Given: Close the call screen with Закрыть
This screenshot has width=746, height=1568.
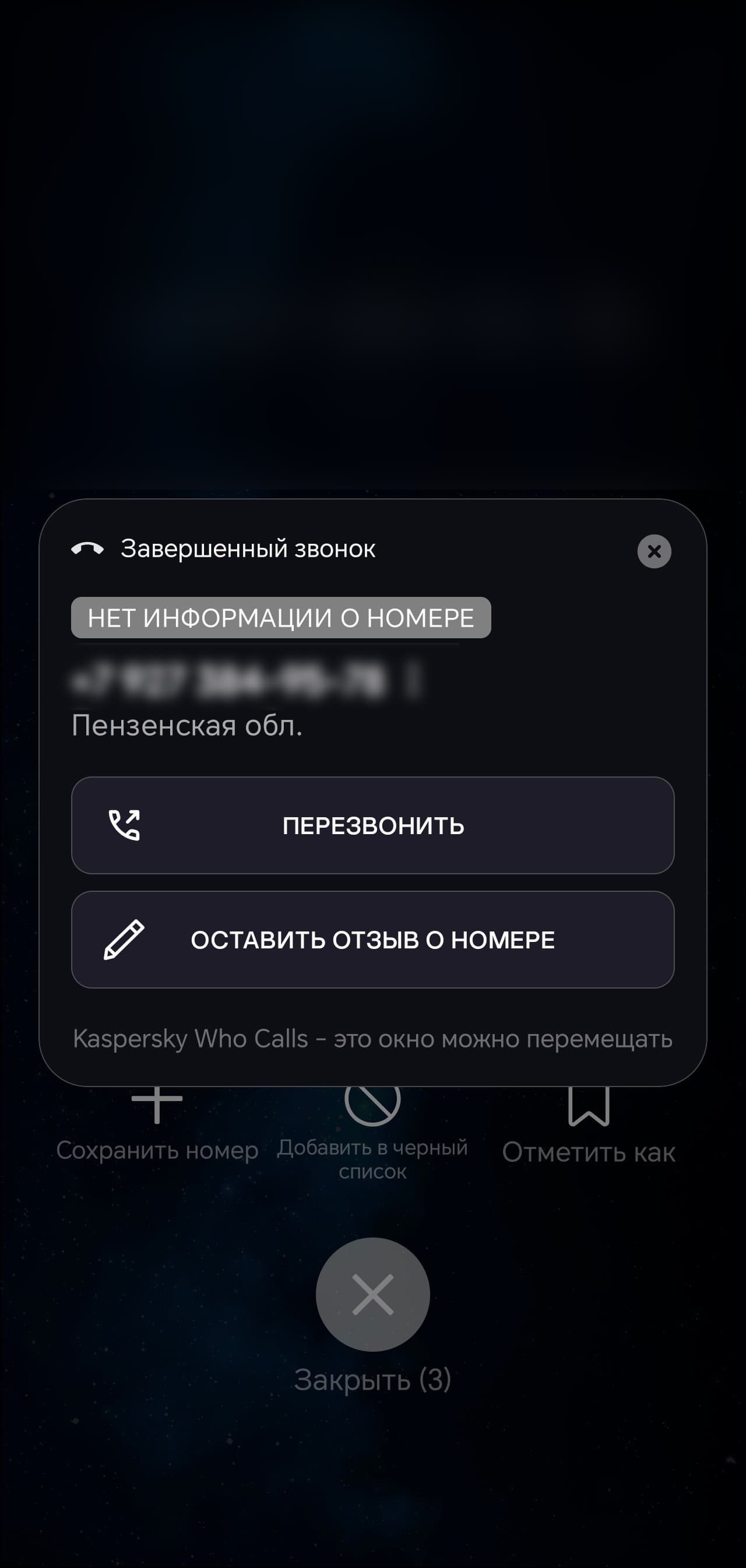Looking at the screenshot, I should tap(372, 1294).
